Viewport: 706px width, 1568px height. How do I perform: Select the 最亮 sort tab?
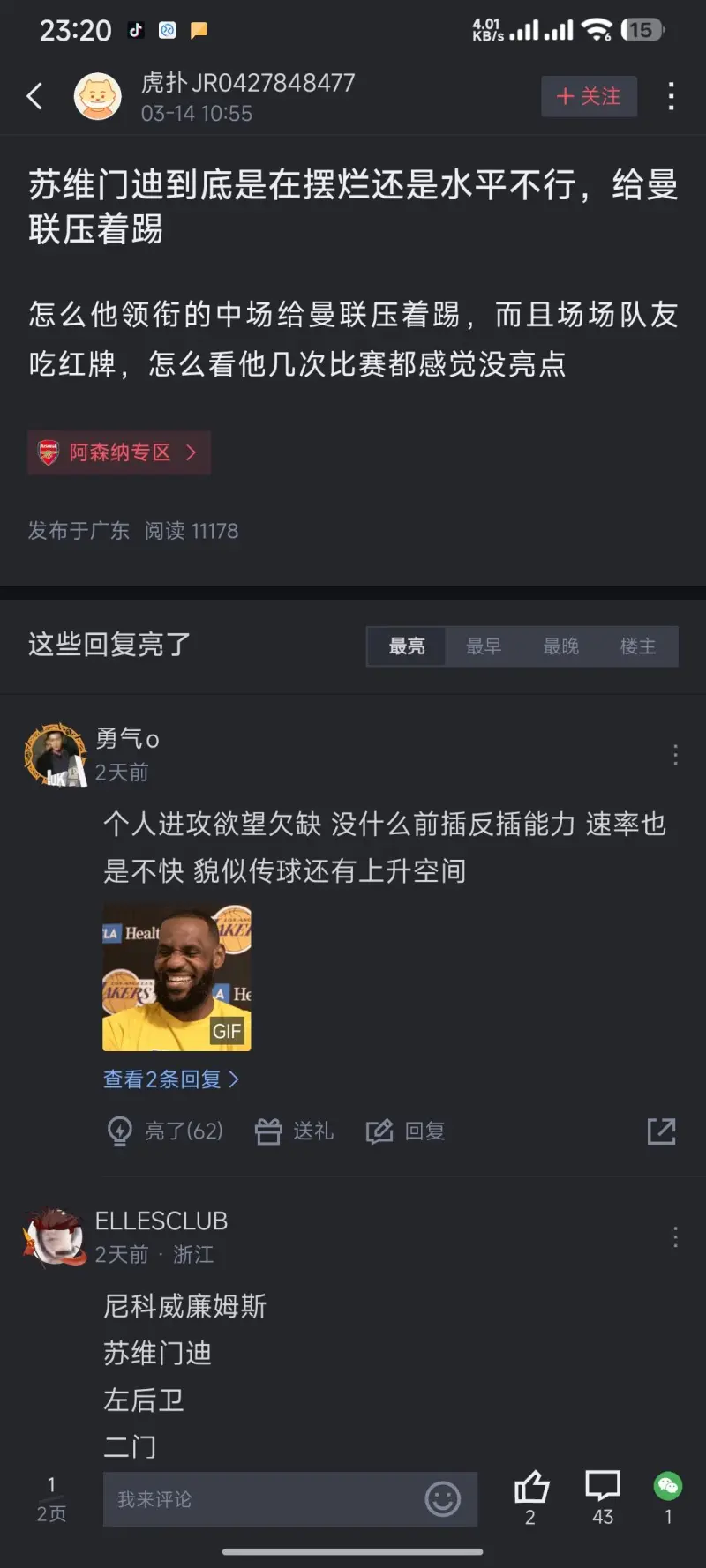pos(407,646)
